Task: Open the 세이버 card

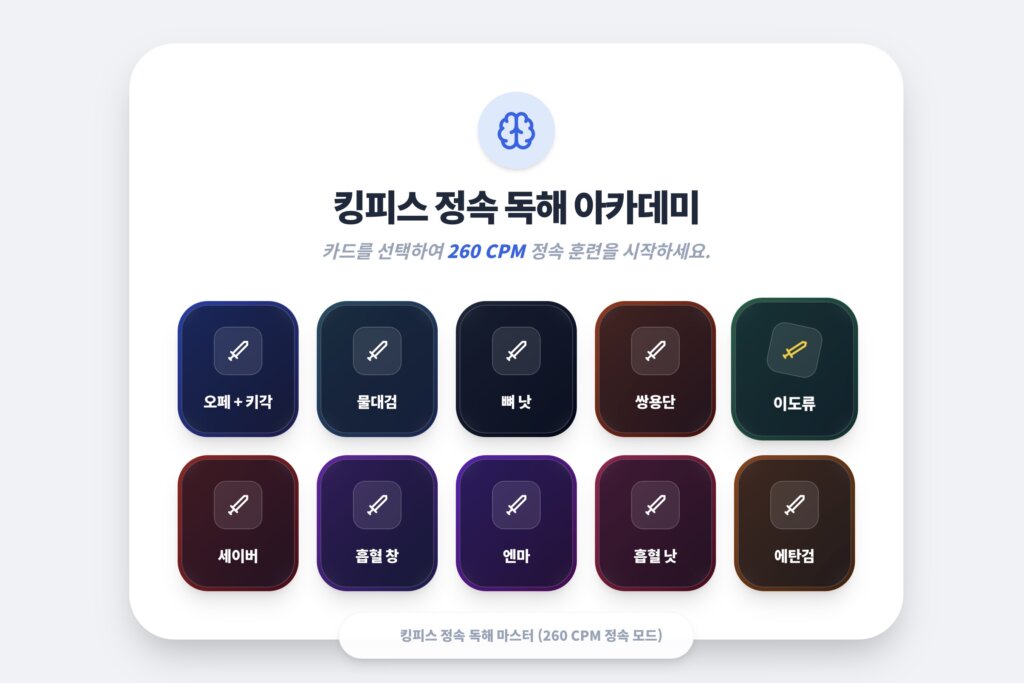Action: [x=238, y=523]
